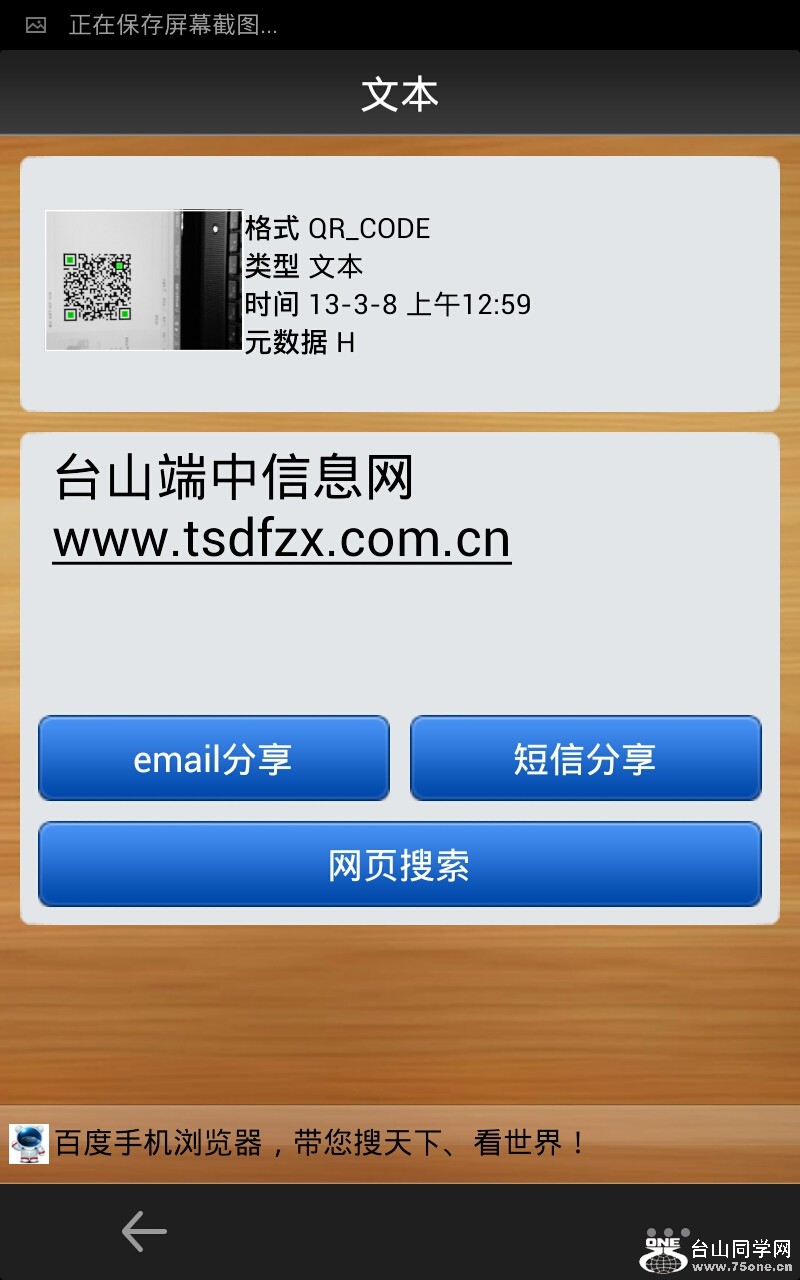800x1280 pixels.
Task: Open the www.tsdfzx.com.cn link
Action: pos(282,540)
